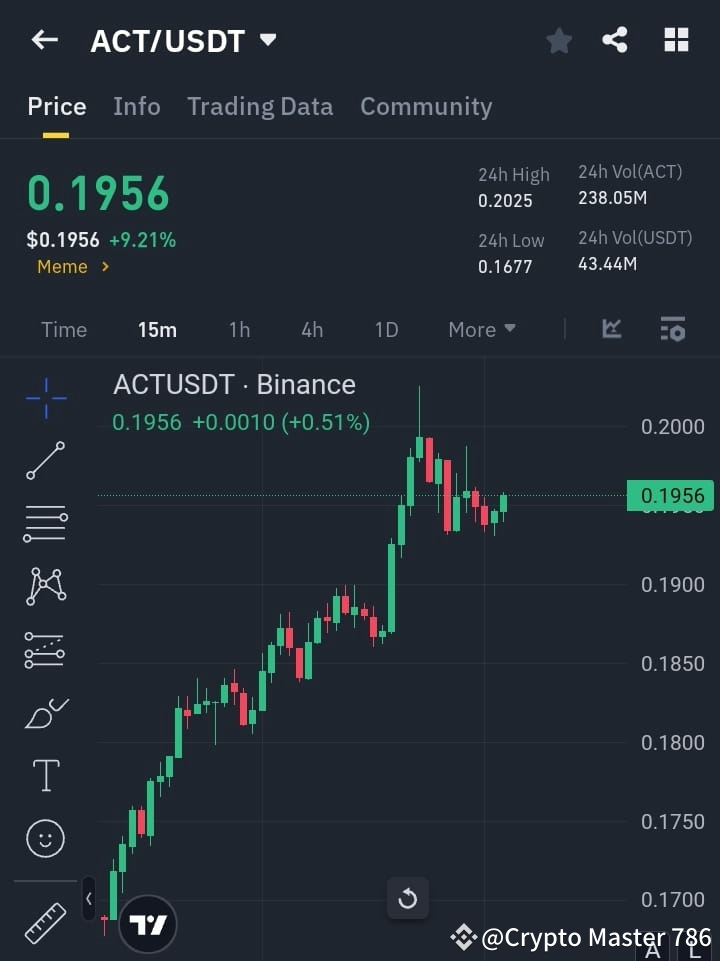720x961 pixels.
Task: Open the horizontal lines drawing tool
Action: pyautogui.click(x=45, y=524)
